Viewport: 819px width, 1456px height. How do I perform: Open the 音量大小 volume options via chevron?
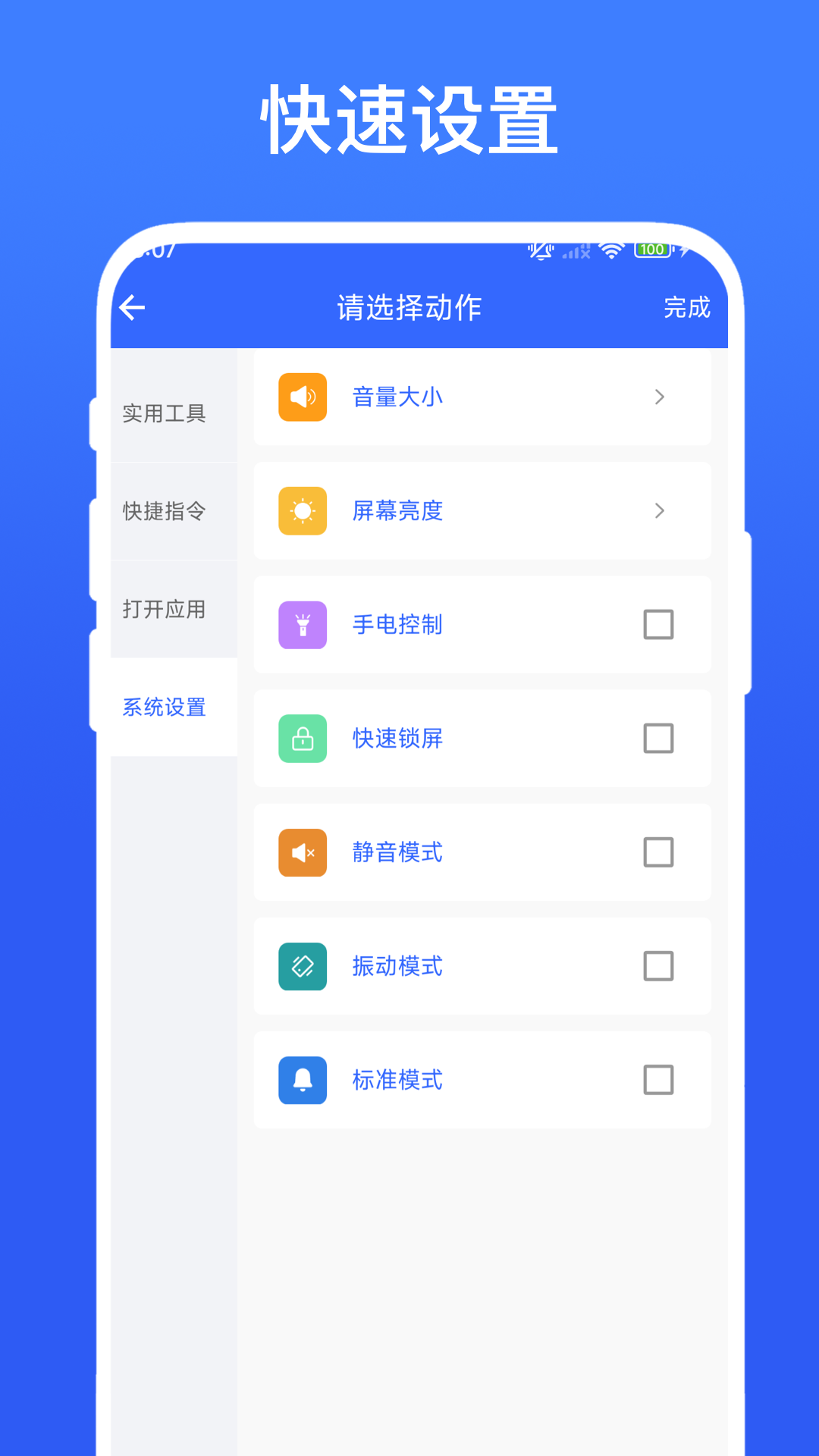[x=659, y=397]
